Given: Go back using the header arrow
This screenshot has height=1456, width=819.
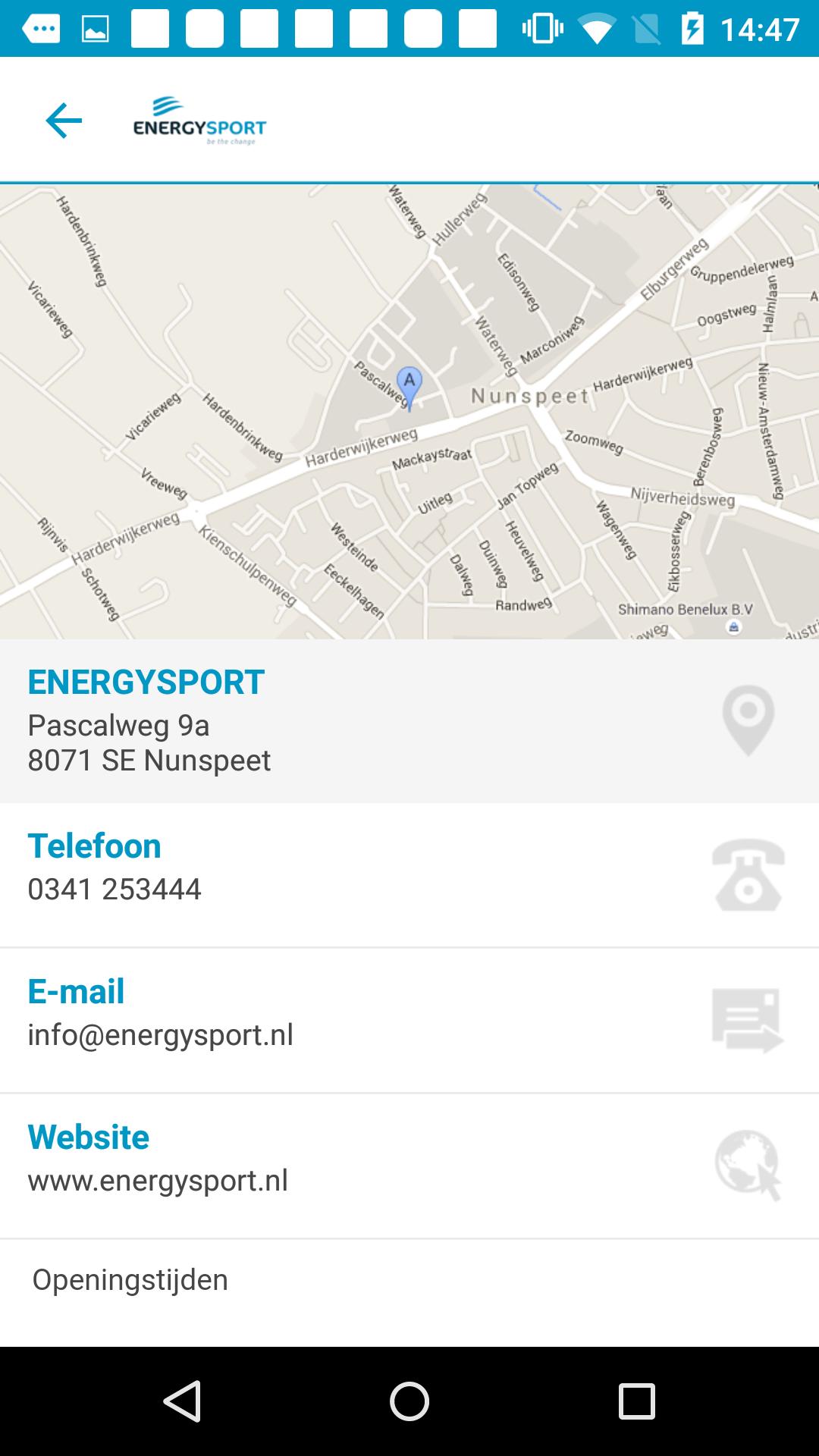Looking at the screenshot, I should coord(64,121).
